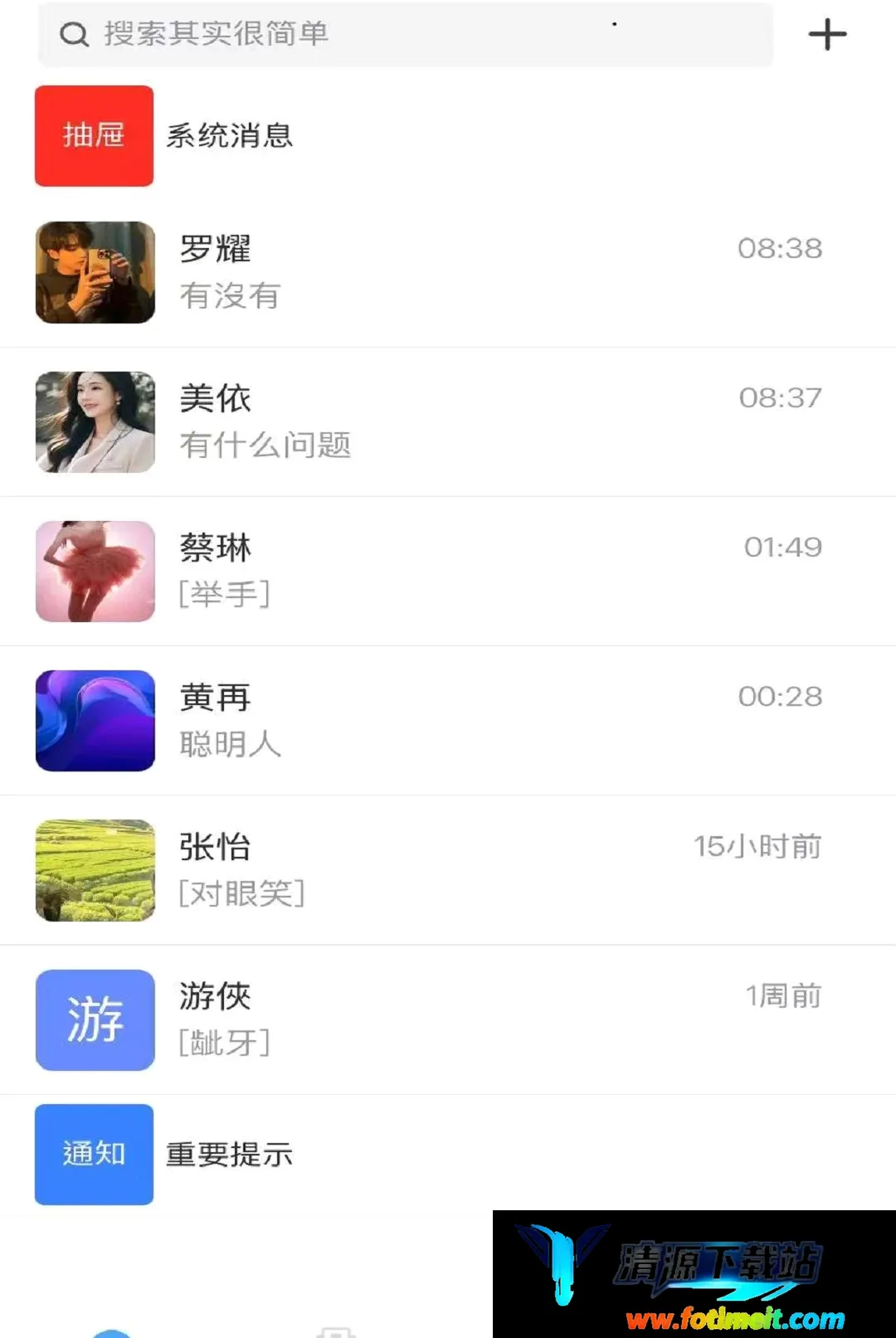
Task: Open the chat with 黄再
Action: click(448, 721)
